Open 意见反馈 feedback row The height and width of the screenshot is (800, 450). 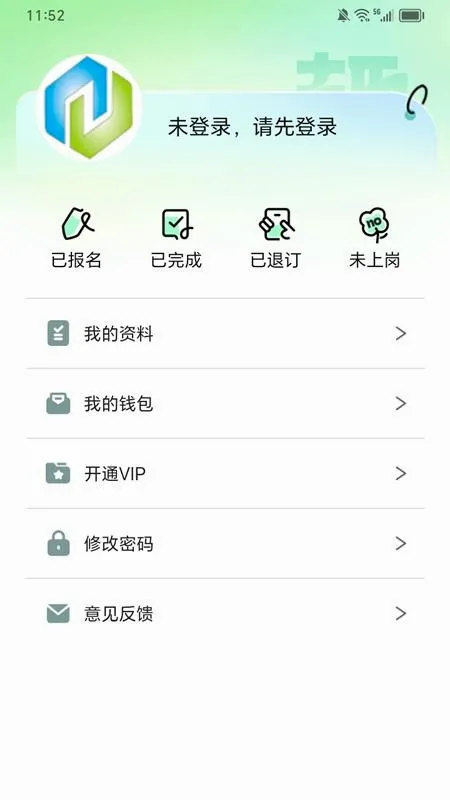(225, 613)
